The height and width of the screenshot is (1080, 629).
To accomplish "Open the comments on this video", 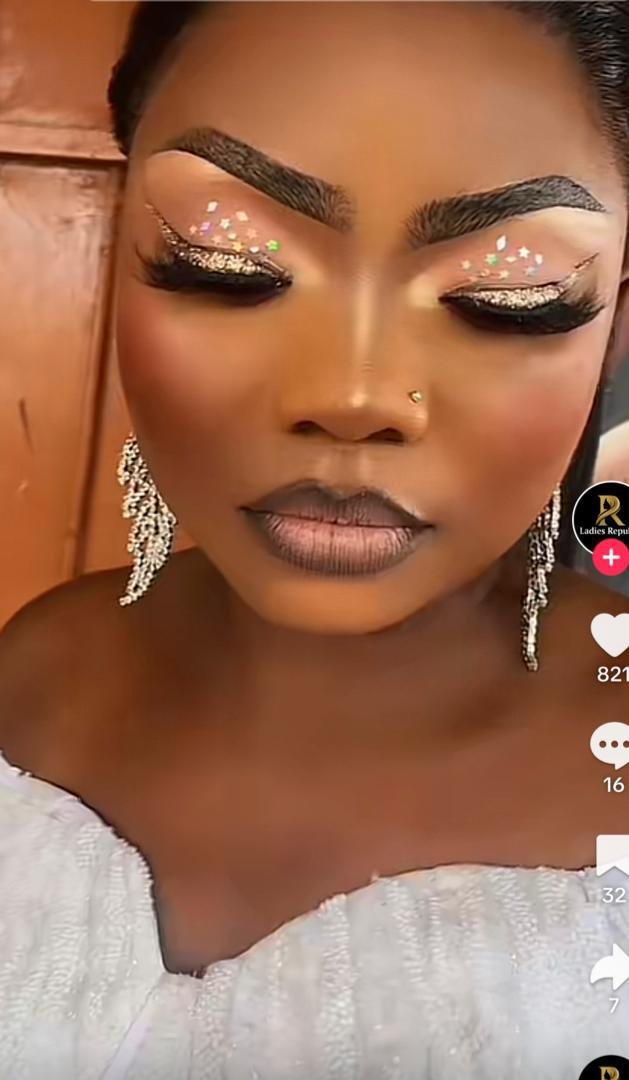I will (611, 745).
